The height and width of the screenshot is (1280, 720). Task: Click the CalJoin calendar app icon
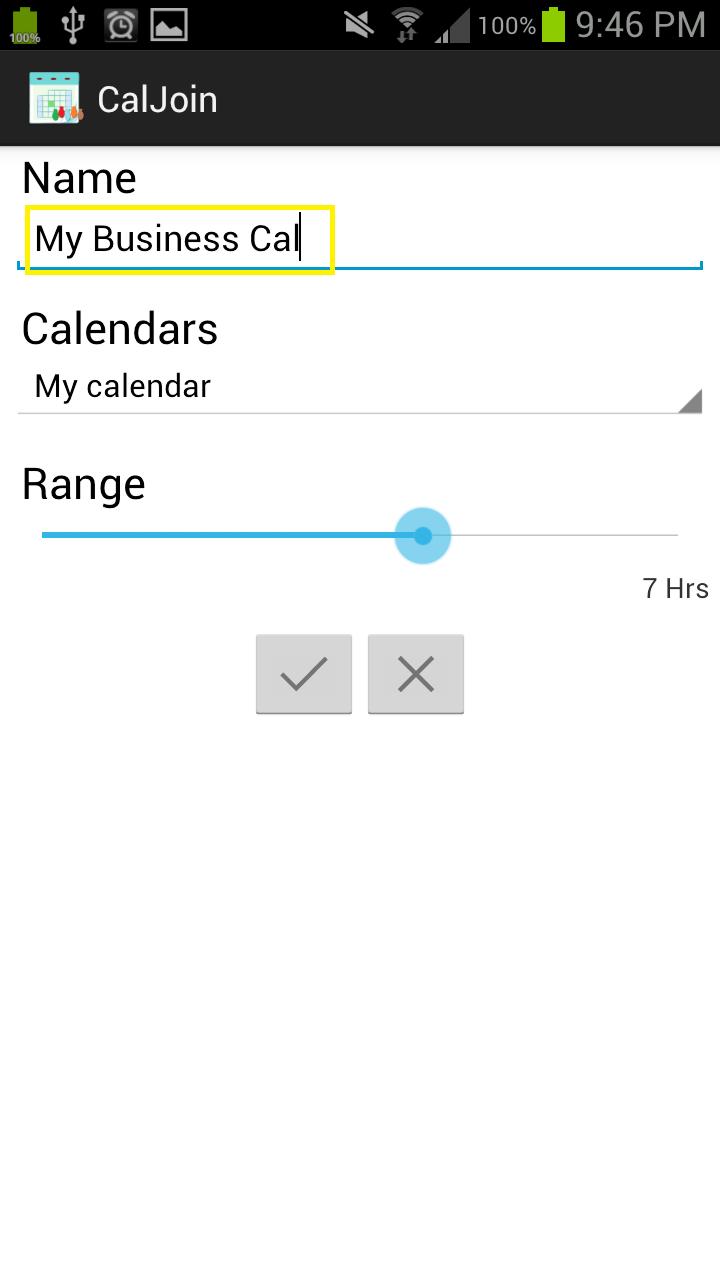click(57, 97)
